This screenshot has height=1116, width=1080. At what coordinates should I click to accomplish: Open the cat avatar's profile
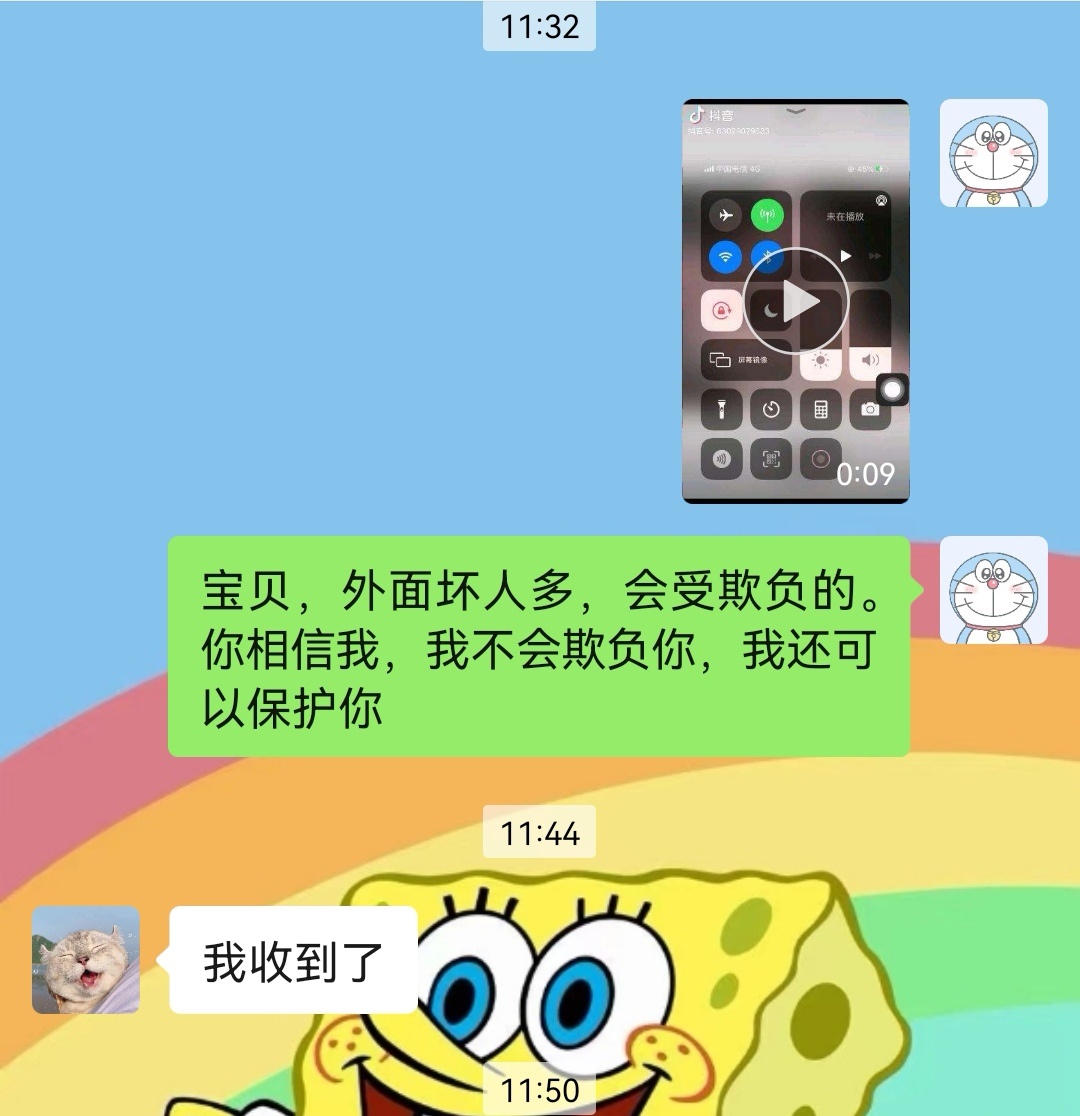click(x=86, y=960)
